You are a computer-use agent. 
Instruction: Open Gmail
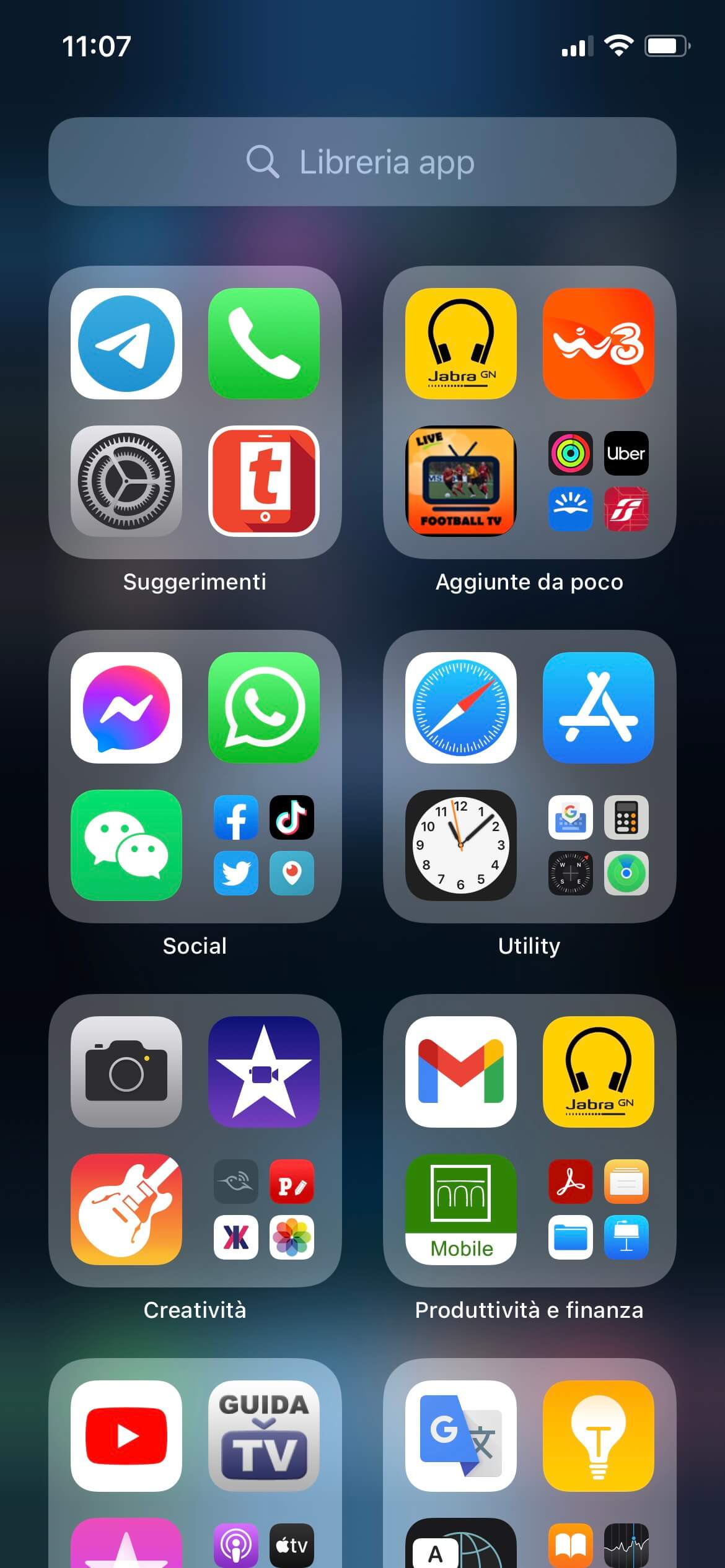[460, 1072]
